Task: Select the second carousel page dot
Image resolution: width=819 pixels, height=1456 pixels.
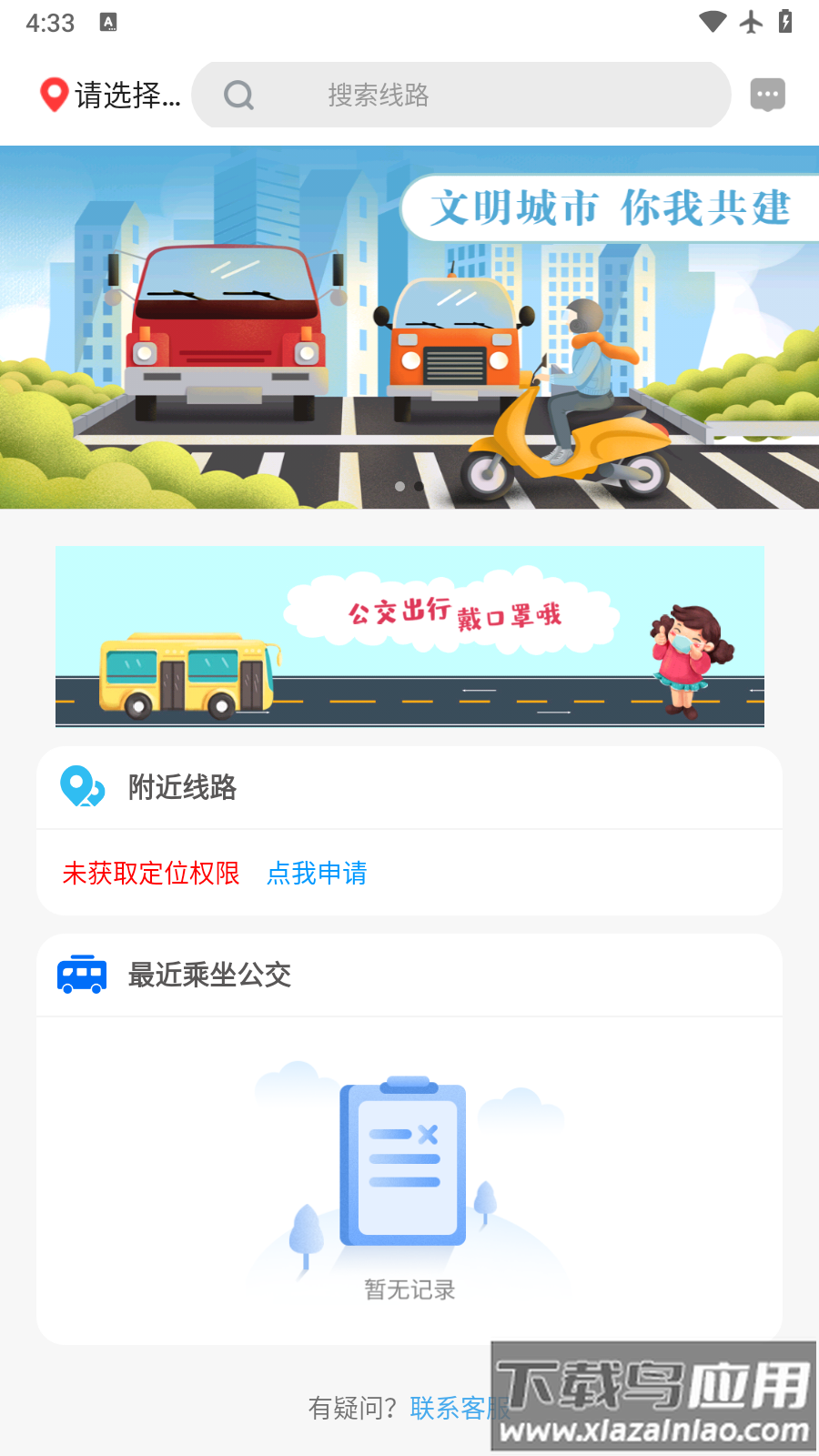Action: click(x=419, y=486)
